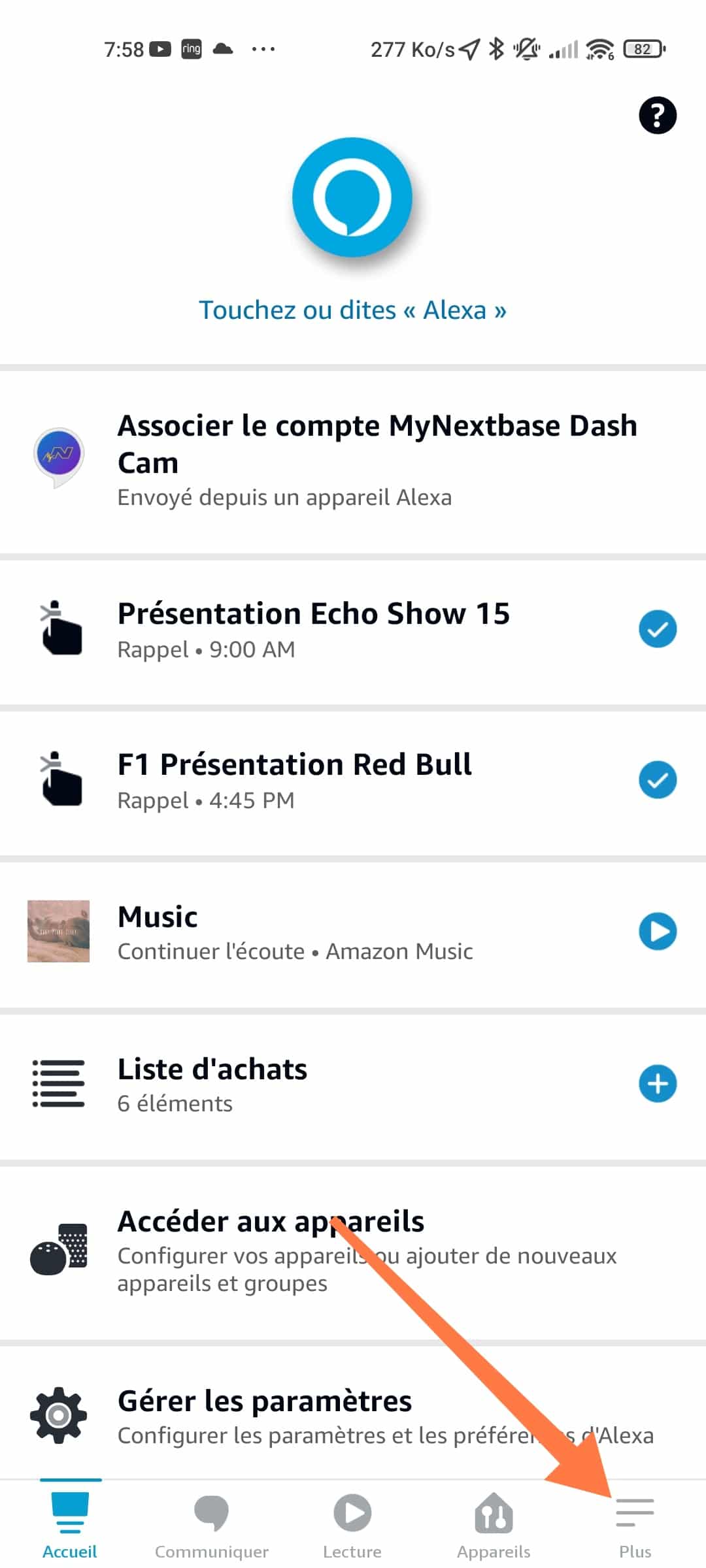Open Accéder aux appareils
The width and height of the screenshot is (706, 1568).
coord(353,1251)
